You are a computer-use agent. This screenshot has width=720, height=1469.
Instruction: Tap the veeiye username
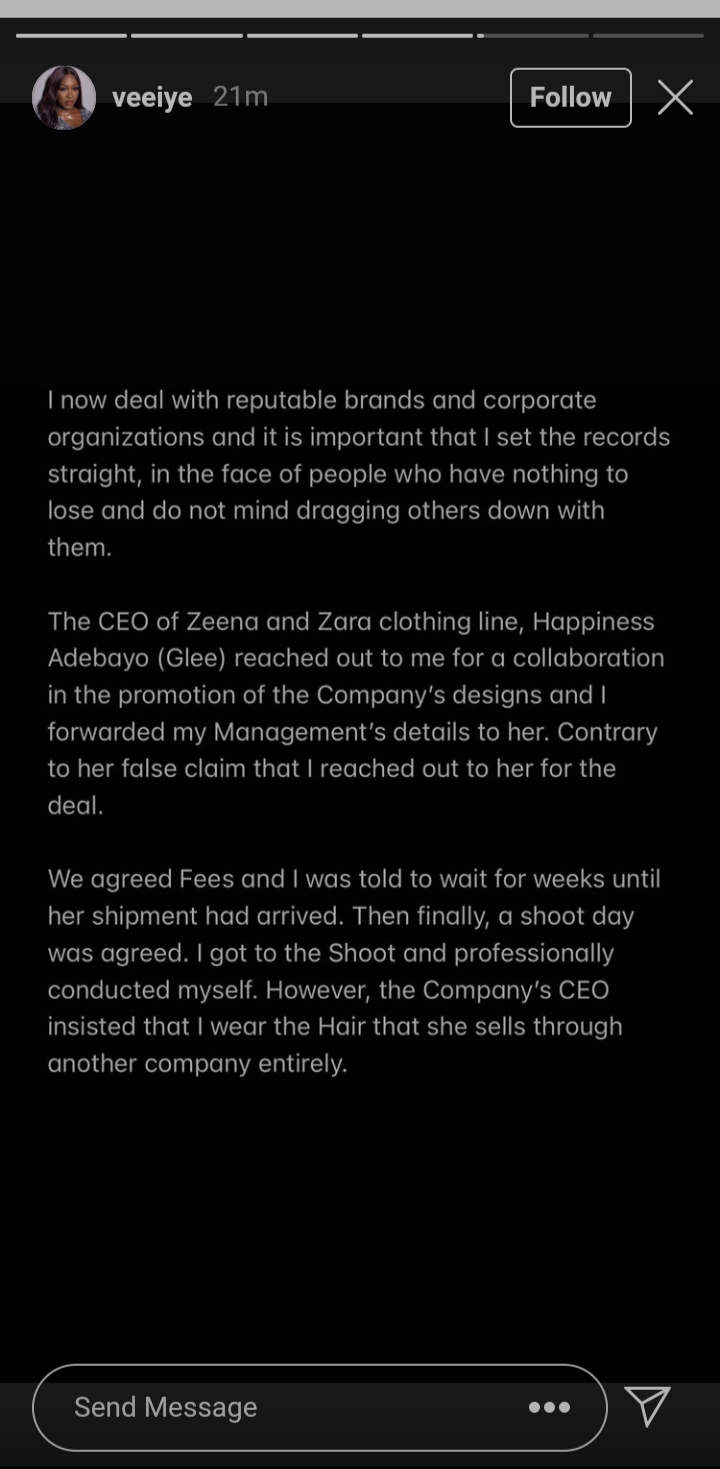[152, 98]
